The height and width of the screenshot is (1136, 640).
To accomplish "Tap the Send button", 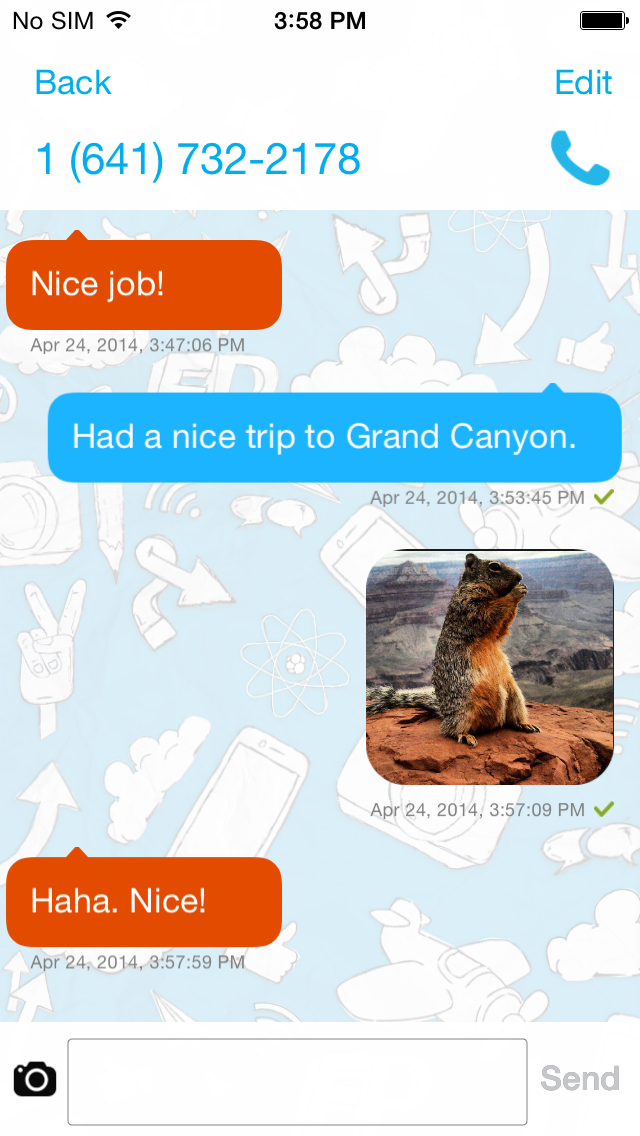I will pos(580,1079).
